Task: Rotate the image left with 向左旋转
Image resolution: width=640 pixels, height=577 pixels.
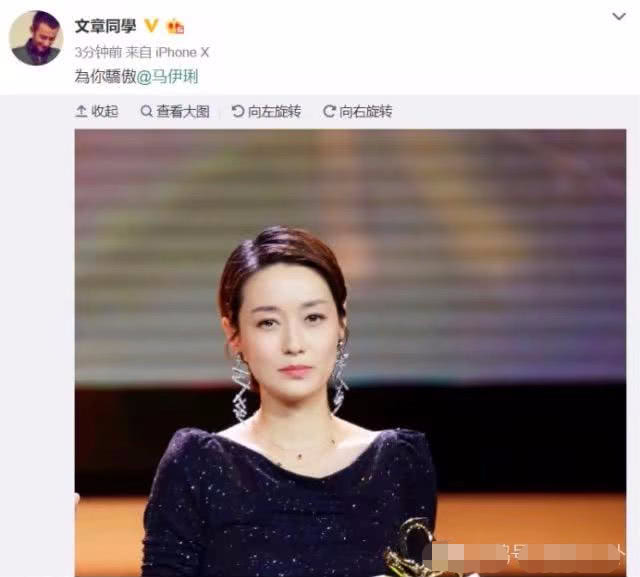Action: coord(266,111)
